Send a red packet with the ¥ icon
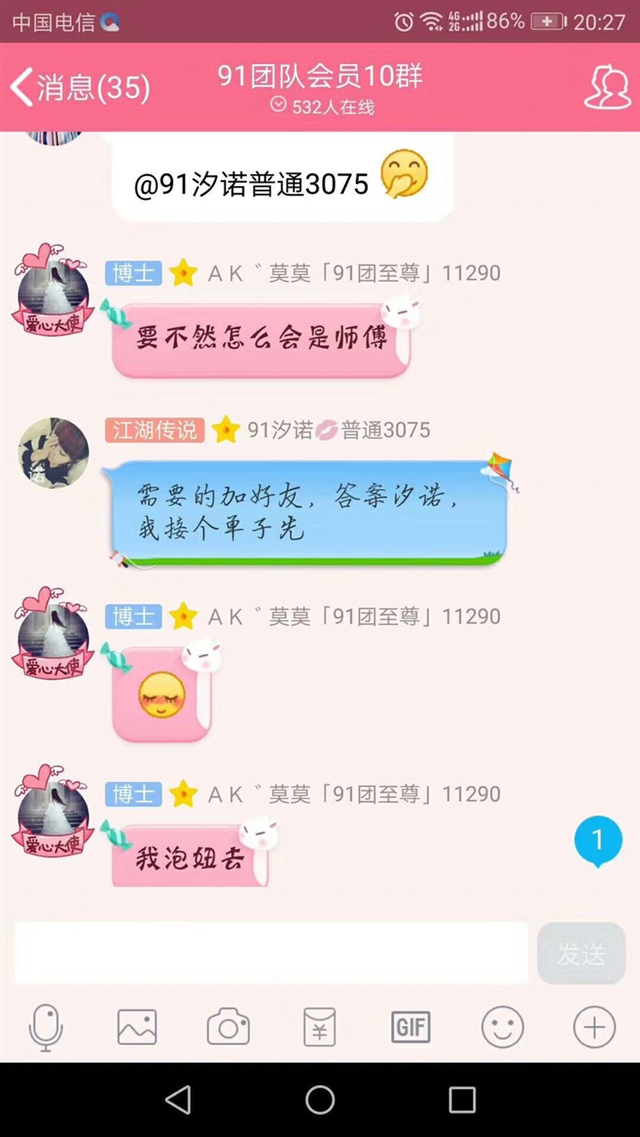Screen dimensions: 640x1137 click(x=320, y=1027)
